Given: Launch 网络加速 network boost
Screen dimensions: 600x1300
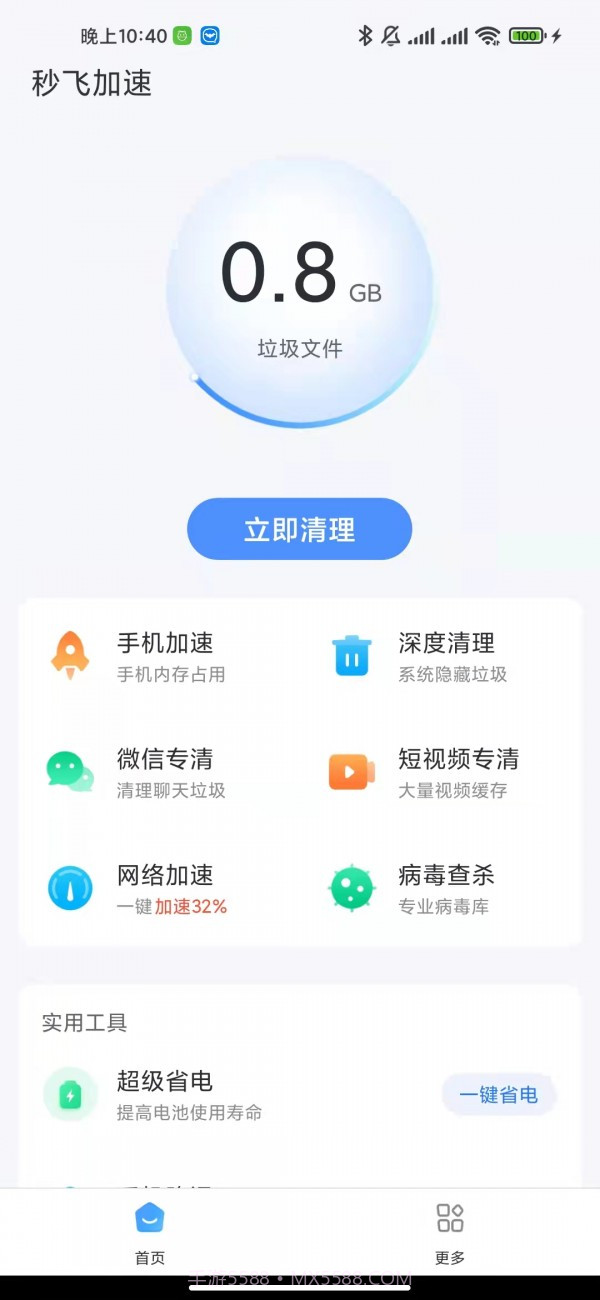Looking at the screenshot, I should pyautogui.click(x=140, y=888).
